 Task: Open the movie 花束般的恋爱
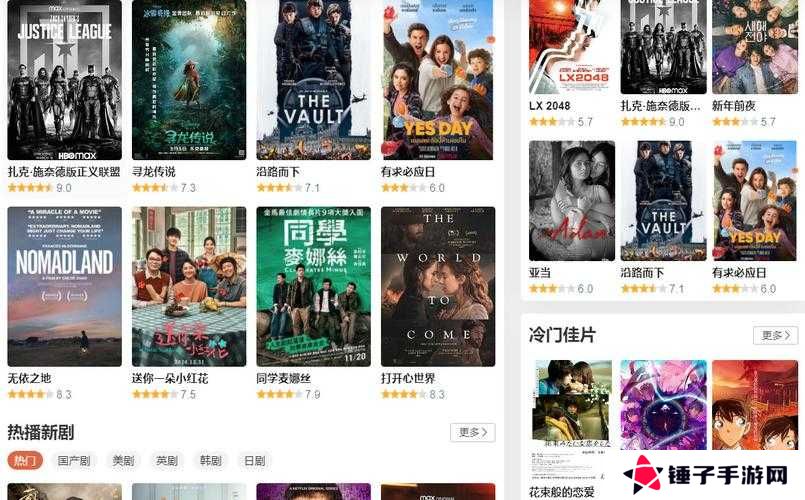coord(571,420)
